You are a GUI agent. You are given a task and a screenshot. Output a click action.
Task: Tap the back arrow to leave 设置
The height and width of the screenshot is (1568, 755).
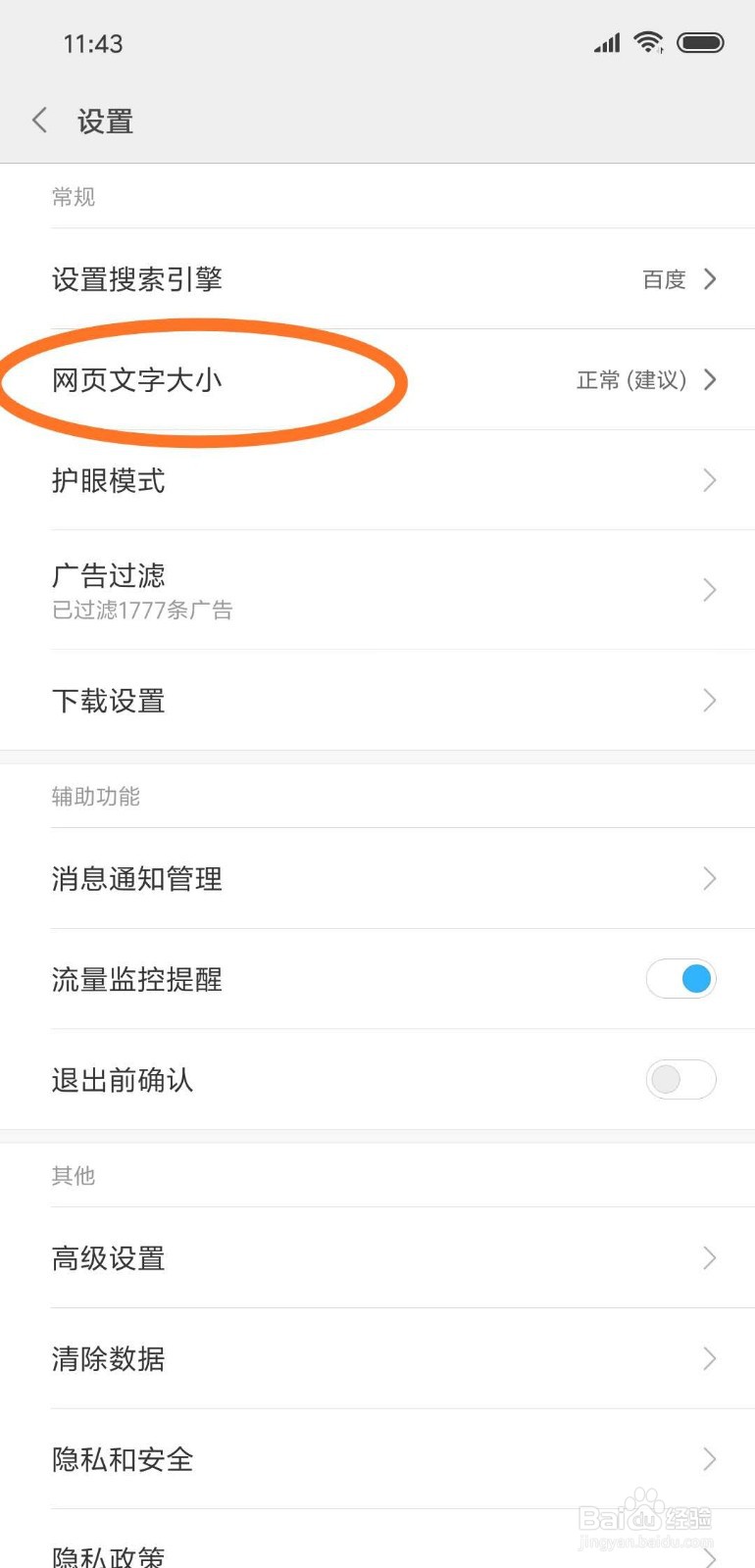point(39,120)
